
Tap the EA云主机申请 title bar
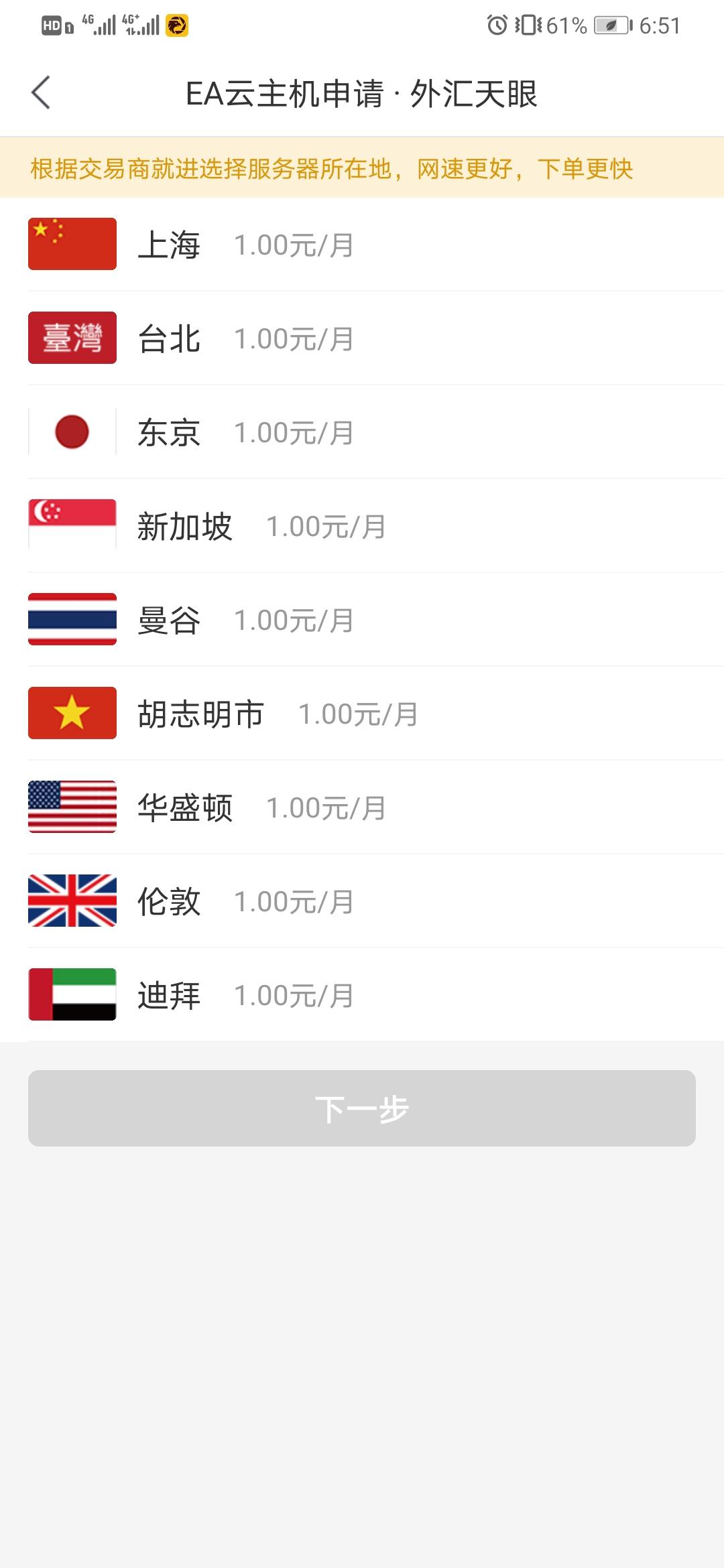[x=362, y=92]
